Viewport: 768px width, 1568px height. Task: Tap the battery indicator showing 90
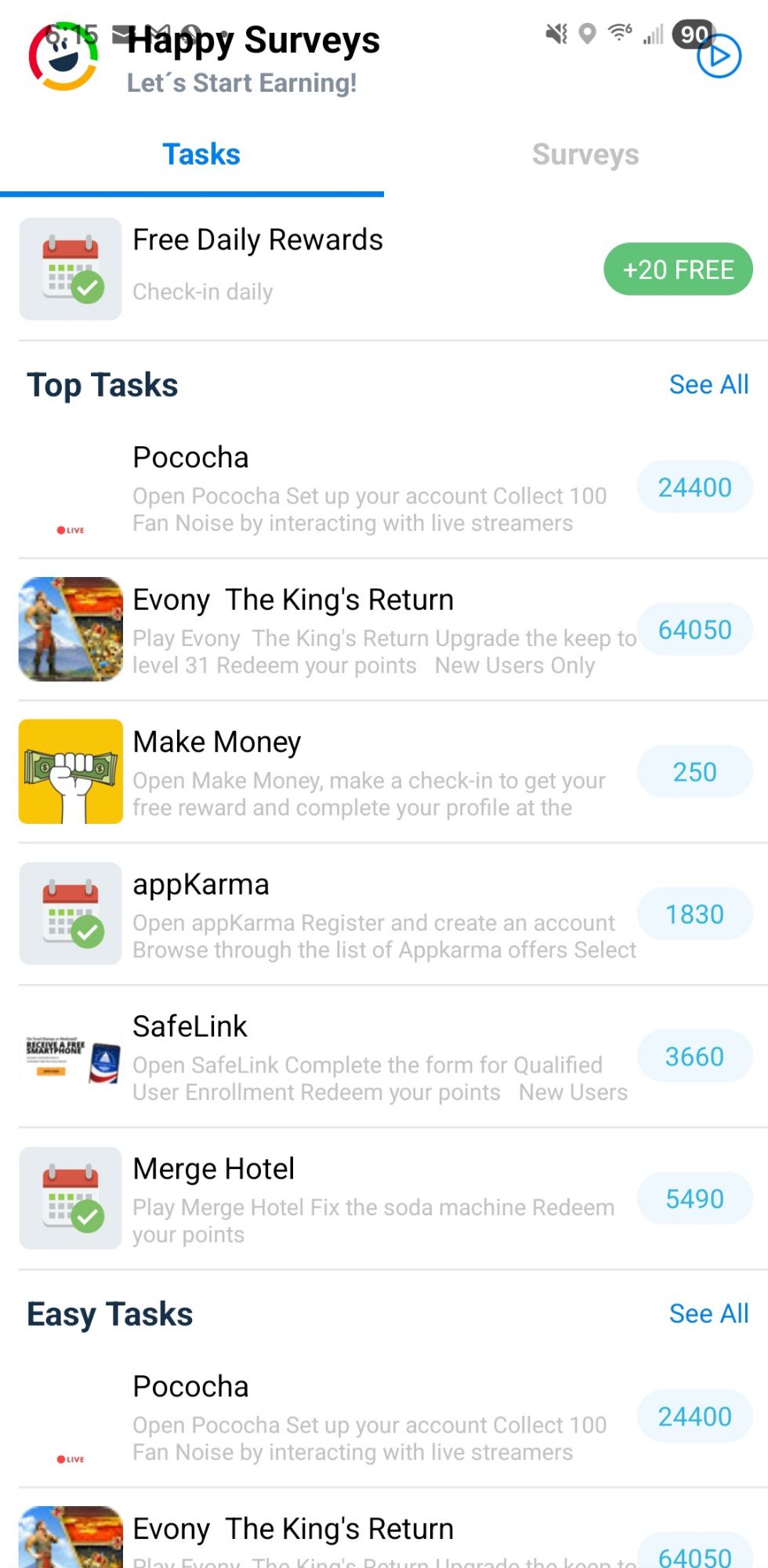click(x=693, y=33)
